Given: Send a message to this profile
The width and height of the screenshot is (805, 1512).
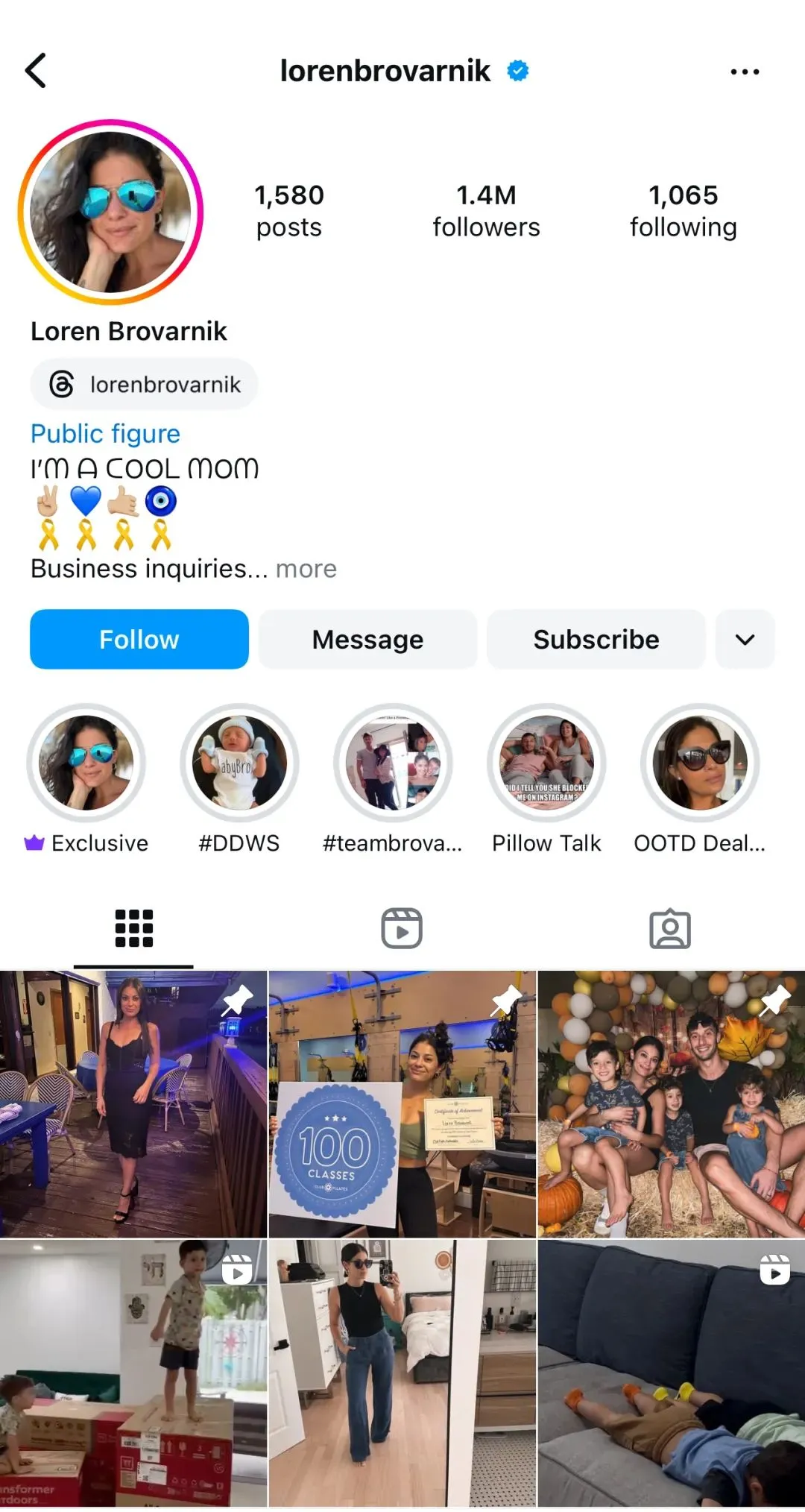Looking at the screenshot, I should 367,639.
